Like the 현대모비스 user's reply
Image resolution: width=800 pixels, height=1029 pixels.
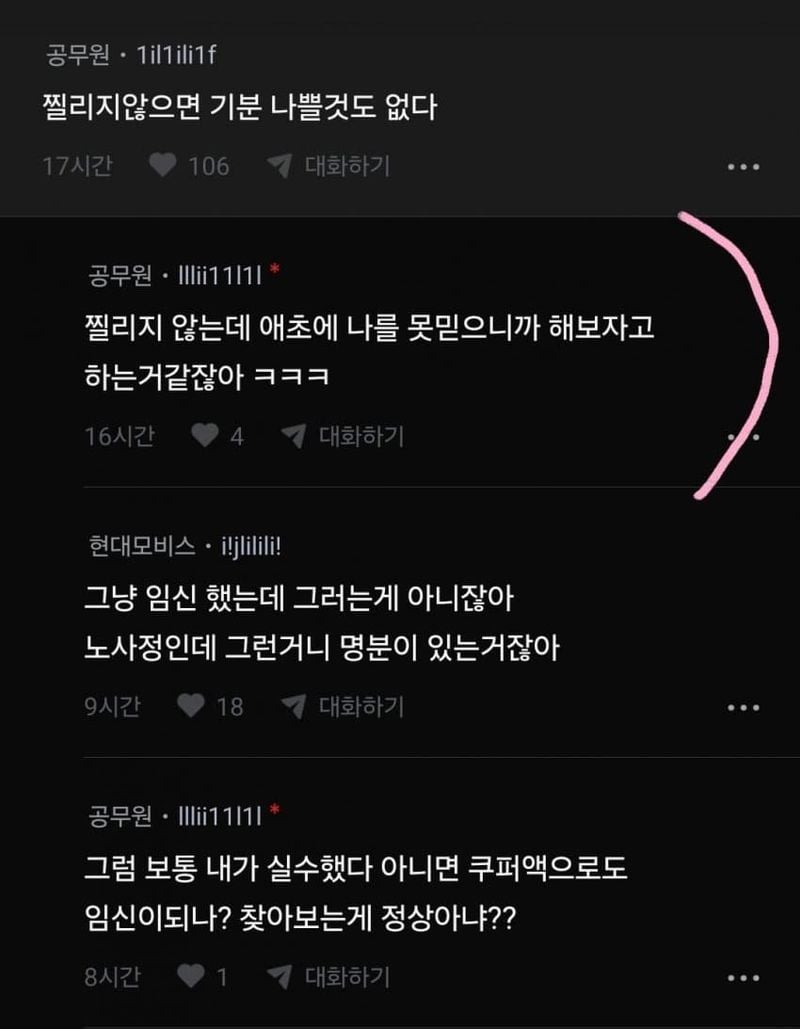coord(191,706)
